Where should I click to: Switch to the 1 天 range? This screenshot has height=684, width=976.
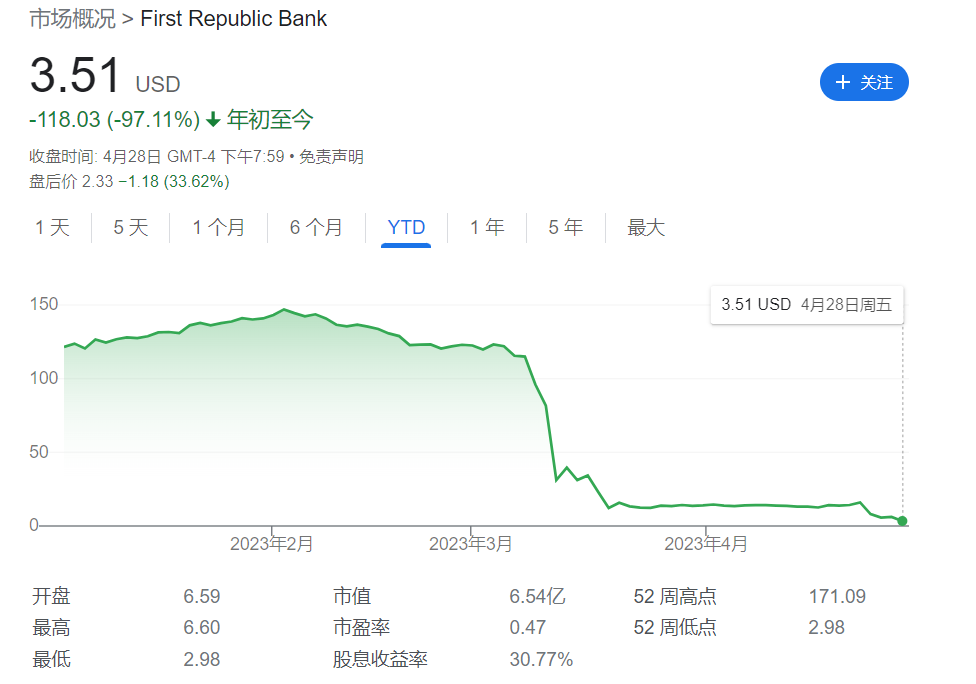53,228
